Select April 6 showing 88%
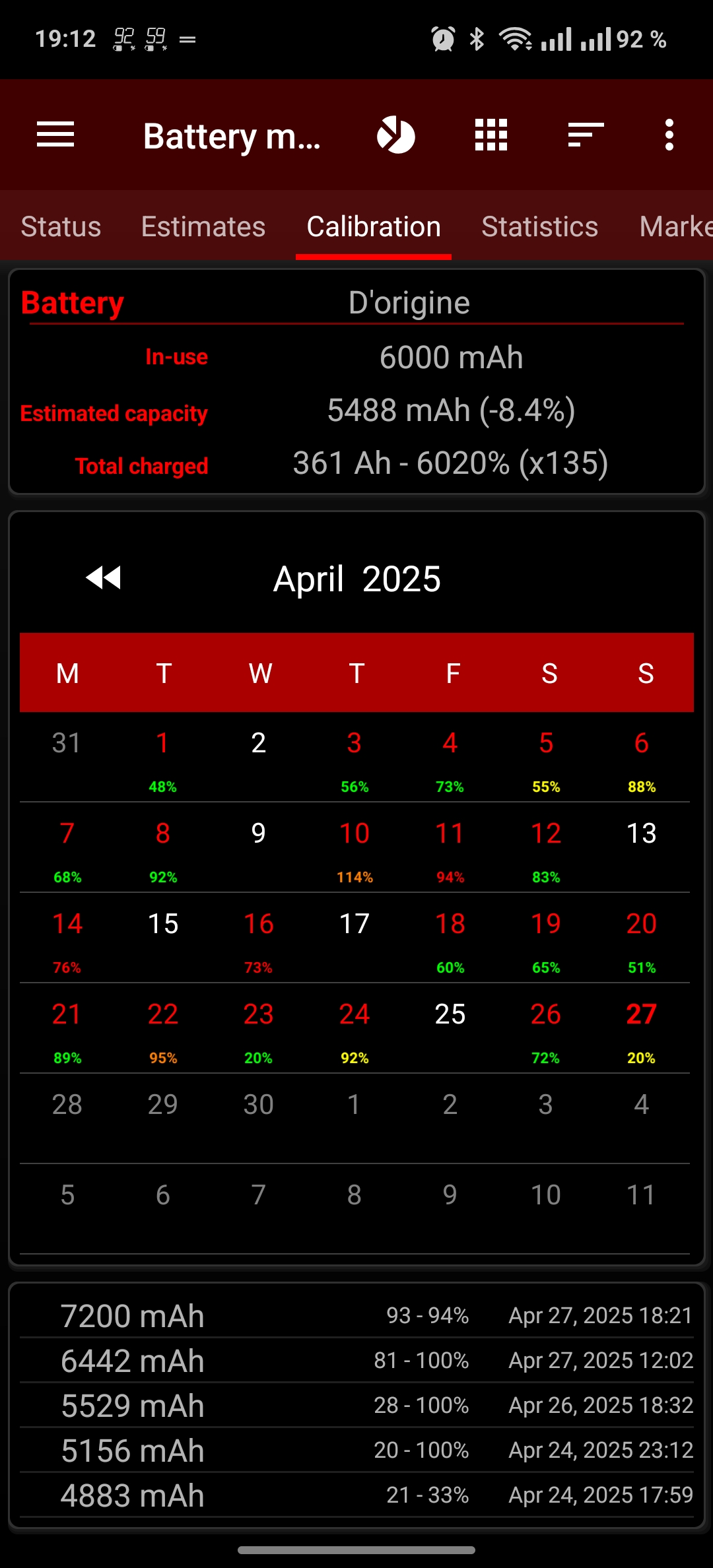Image resolution: width=713 pixels, height=1568 pixels. (642, 757)
